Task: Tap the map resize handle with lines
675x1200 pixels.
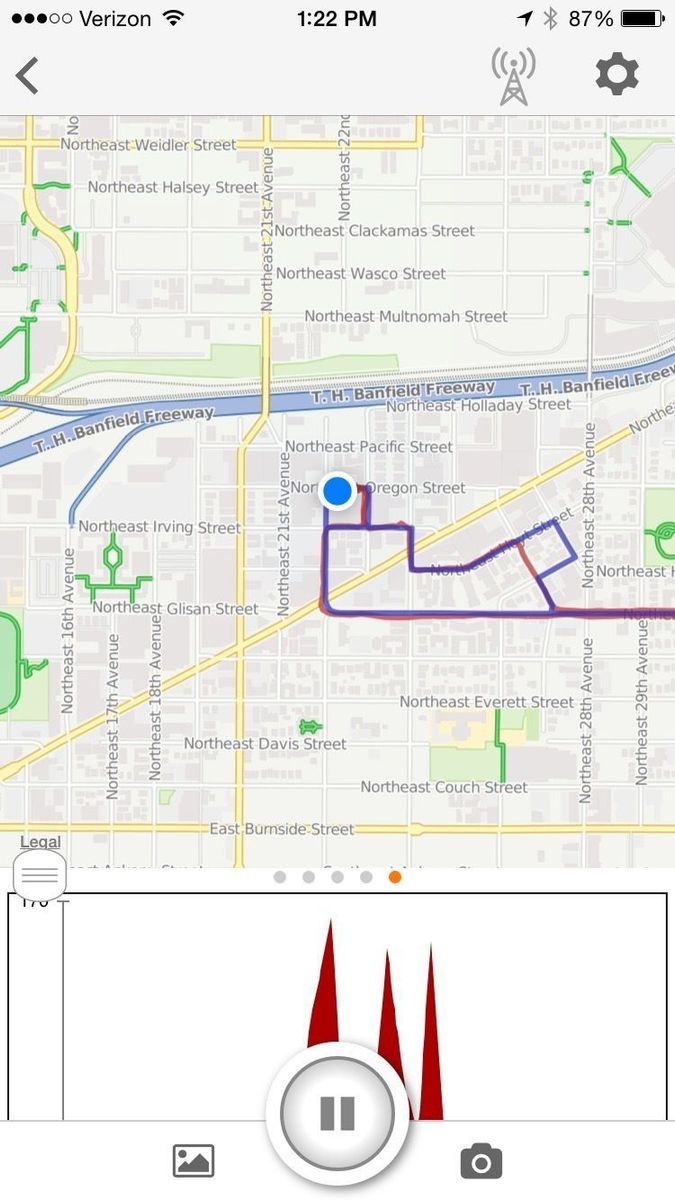Action: (x=40, y=875)
